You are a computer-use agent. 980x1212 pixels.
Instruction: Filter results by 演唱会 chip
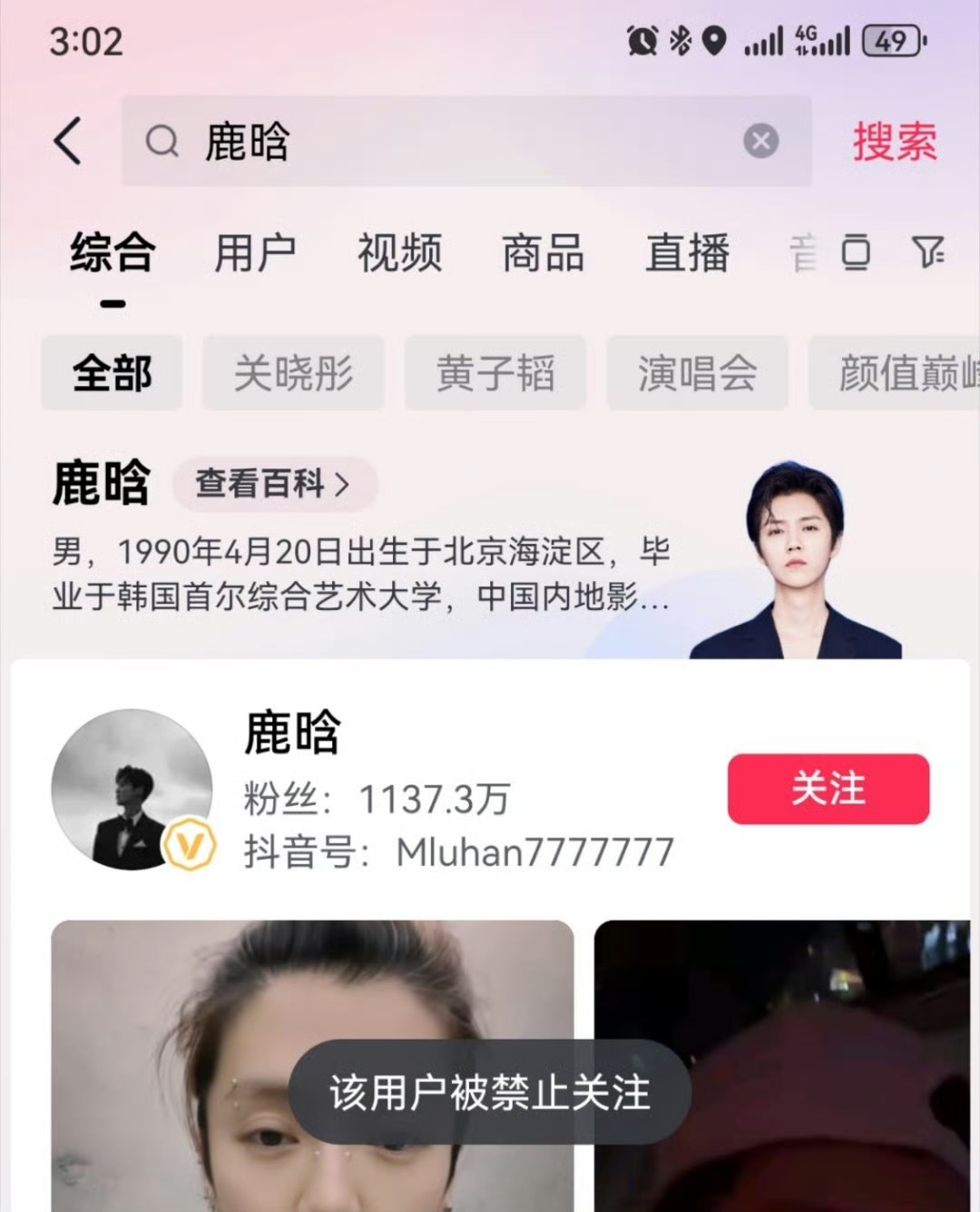click(x=697, y=373)
